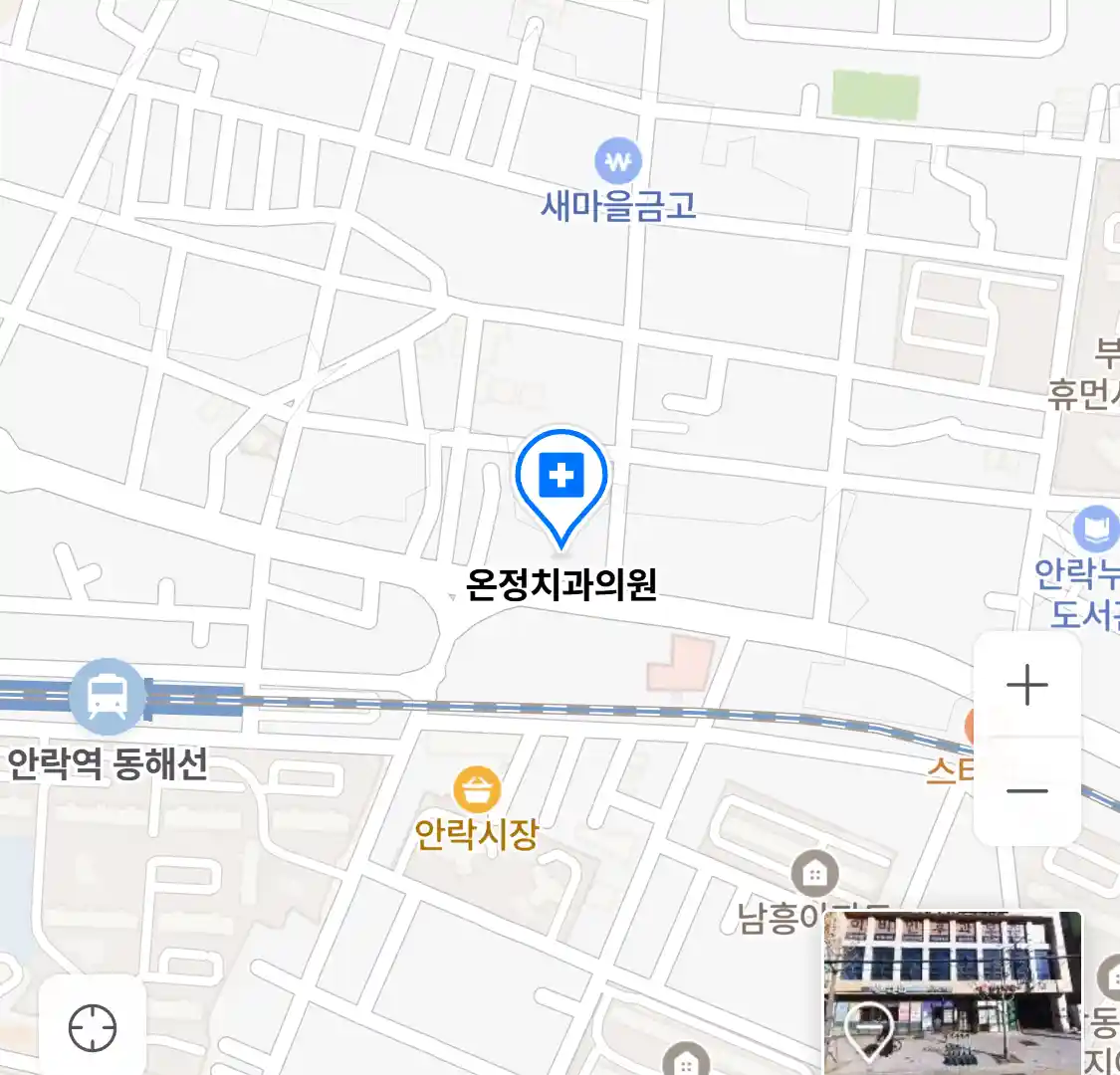This screenshot has height=1075, width=1120.
Task: Zoom in on the map
Action: point(1027,686)
